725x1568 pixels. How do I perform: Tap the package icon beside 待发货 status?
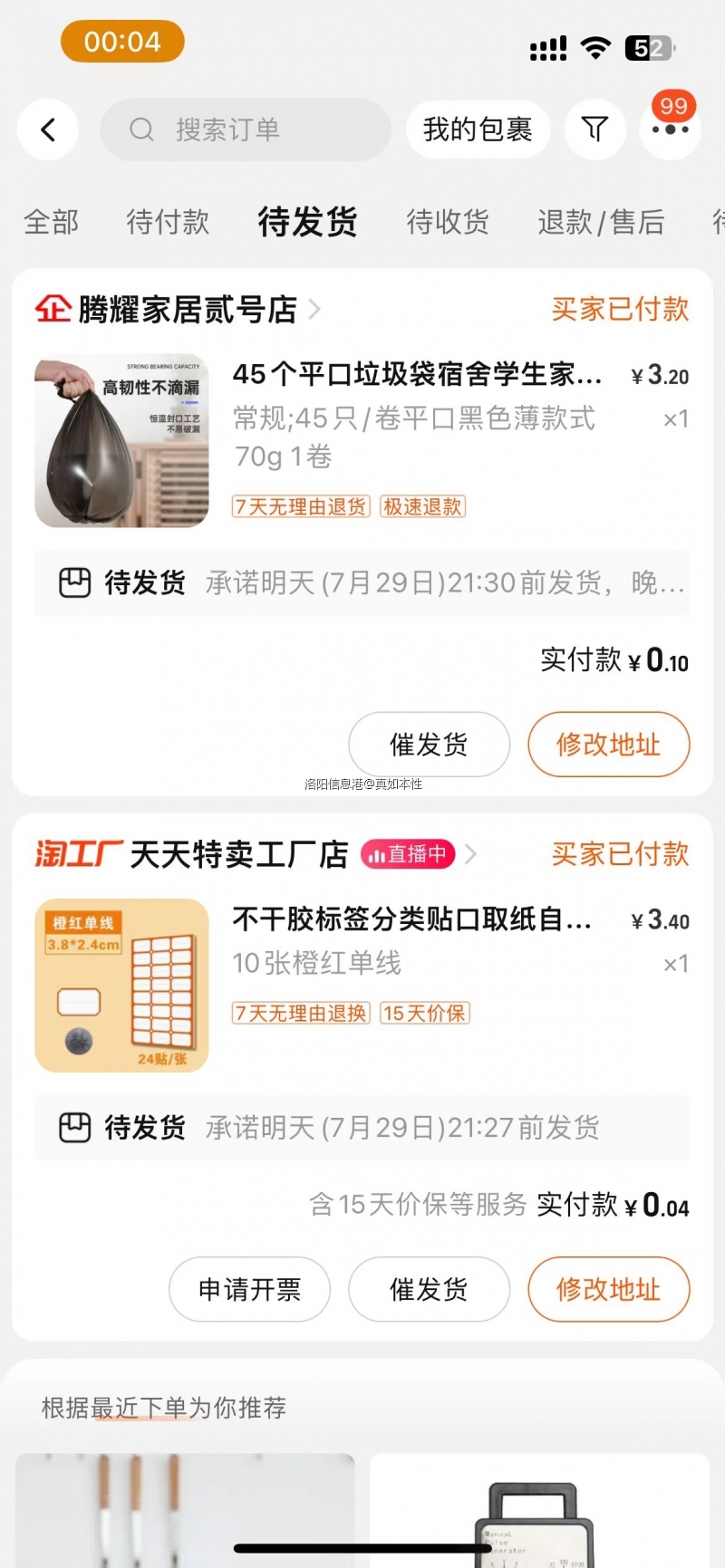tap(72, 582)
